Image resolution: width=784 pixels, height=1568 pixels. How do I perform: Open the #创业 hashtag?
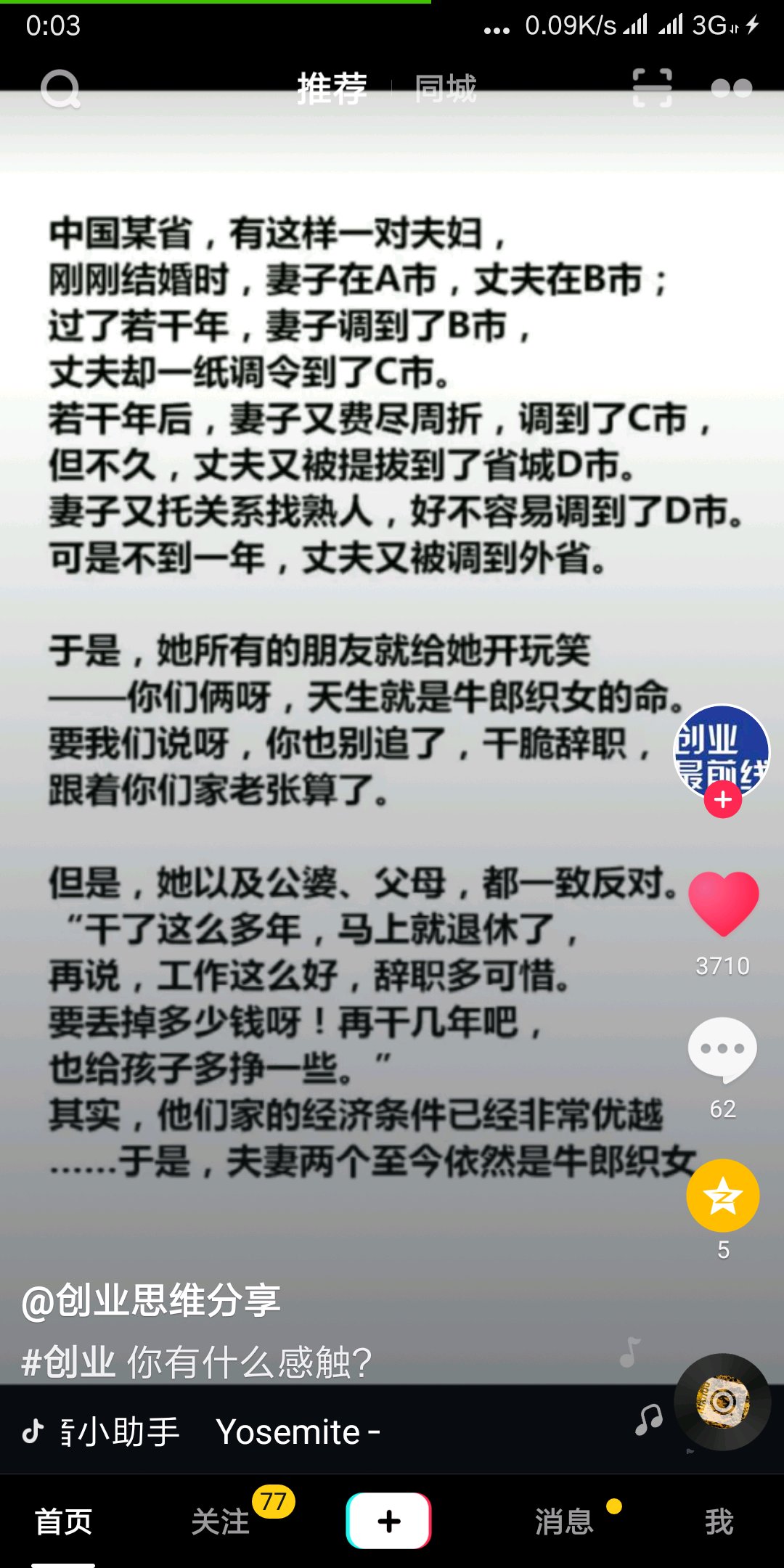(69, 1361)
